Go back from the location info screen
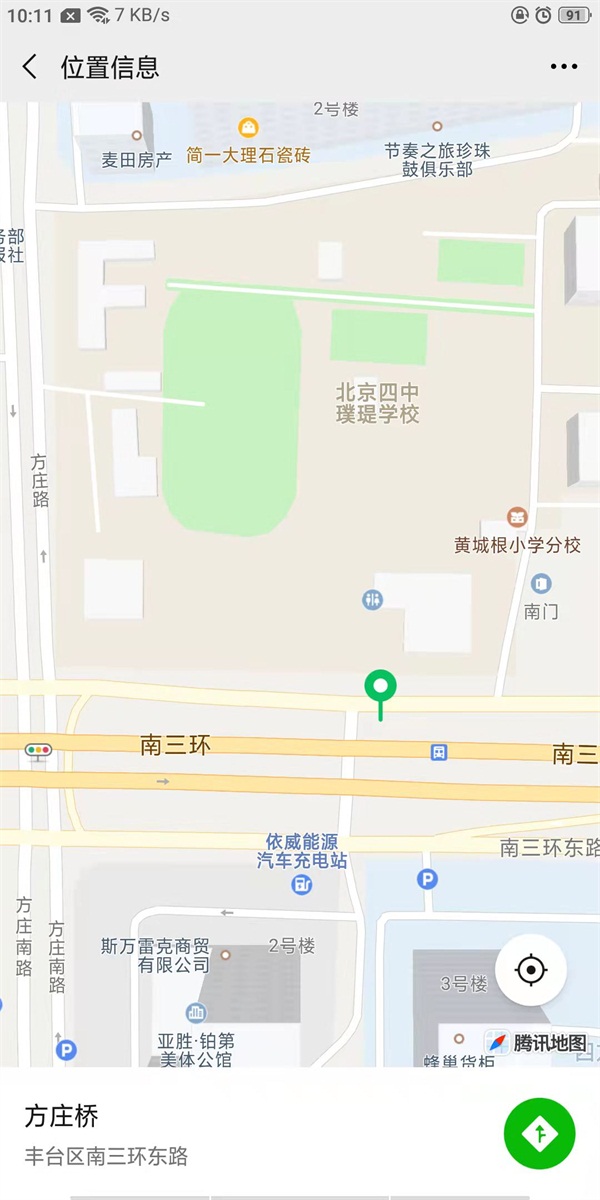This screenshot has width=600, height=1200. click(x=30, y=67)
